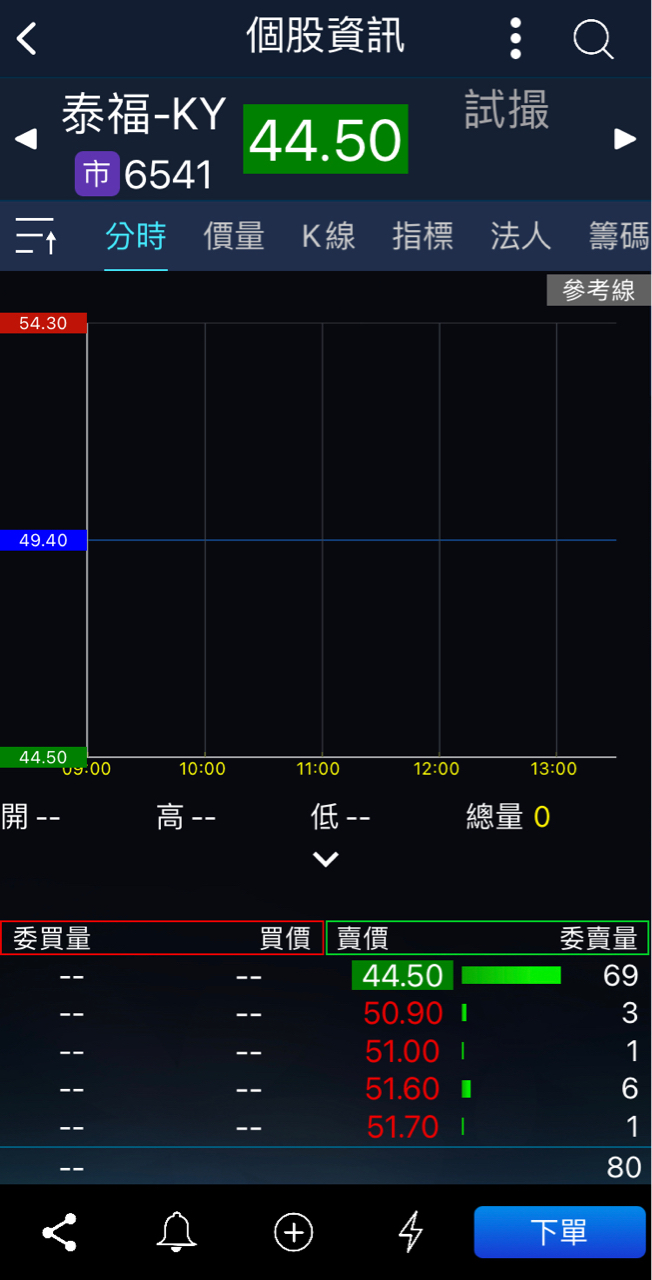The width and height of the screenshot is (652, 1280).
Task: Select the 分時 tab
Action: click(x=136, y=237)
